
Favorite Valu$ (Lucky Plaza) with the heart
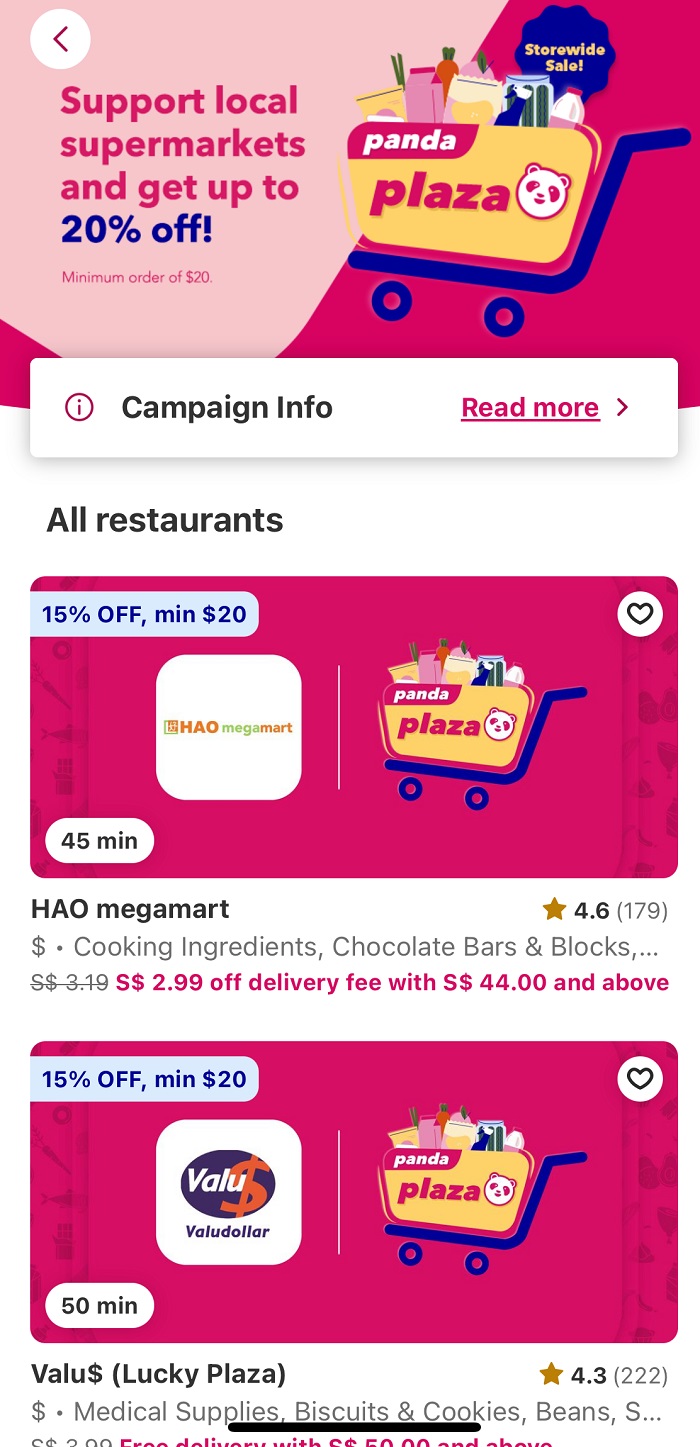click(640, 1079)
